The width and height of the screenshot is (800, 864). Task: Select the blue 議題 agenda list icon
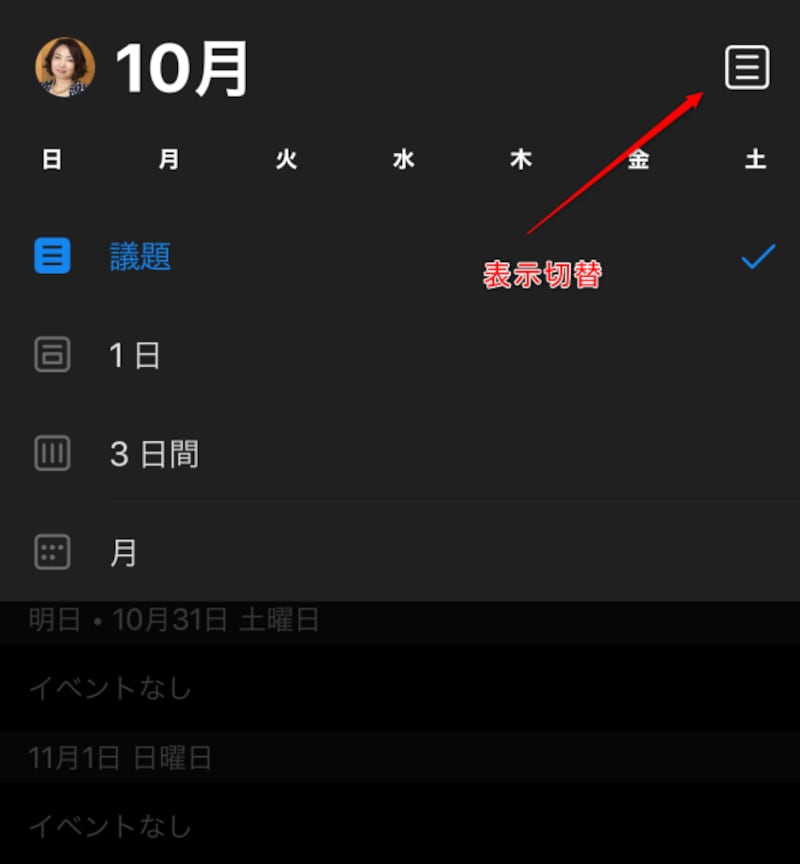(x=52, y=256)
